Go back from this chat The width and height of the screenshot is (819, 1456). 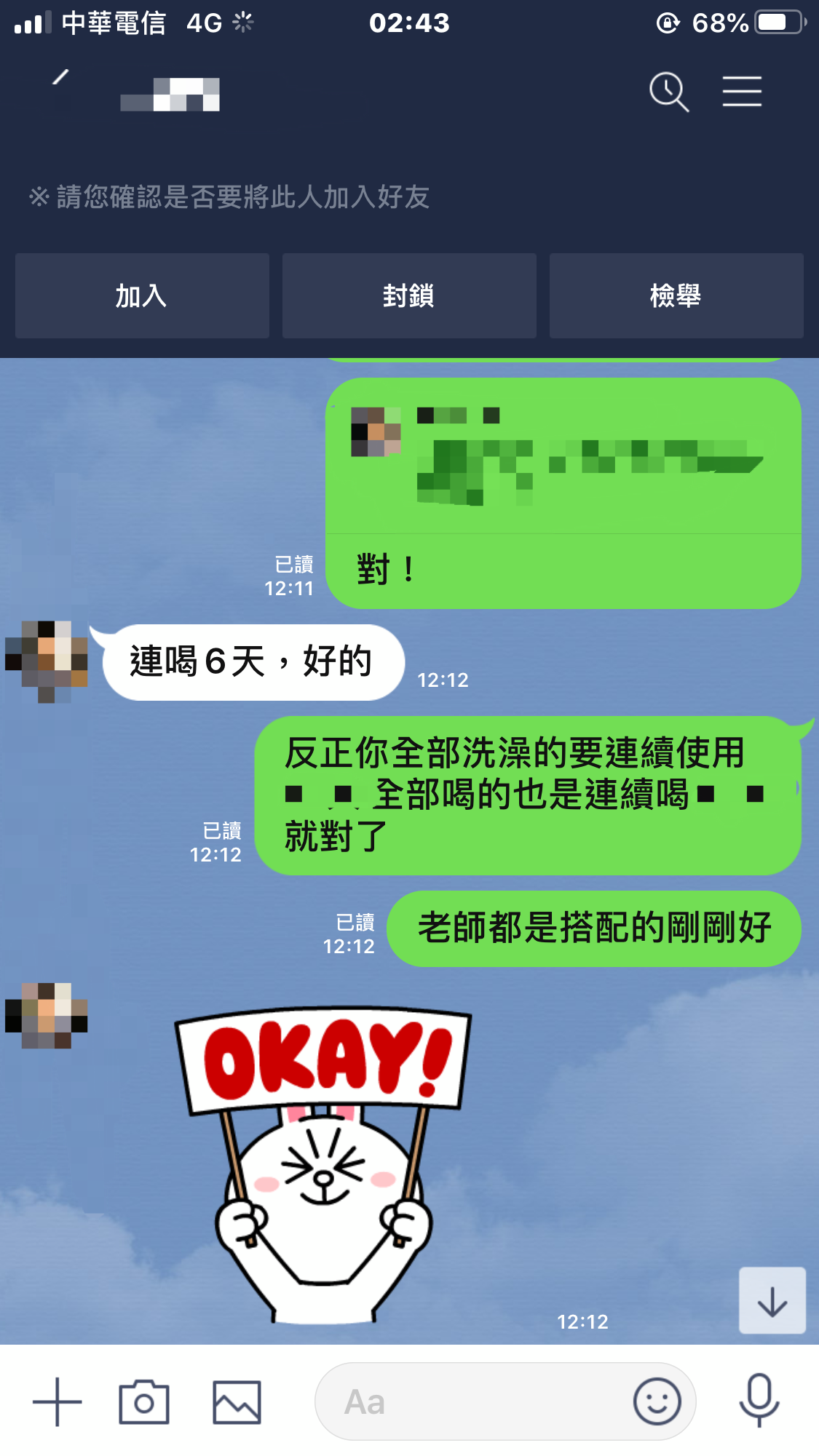(x=60, y=80)
